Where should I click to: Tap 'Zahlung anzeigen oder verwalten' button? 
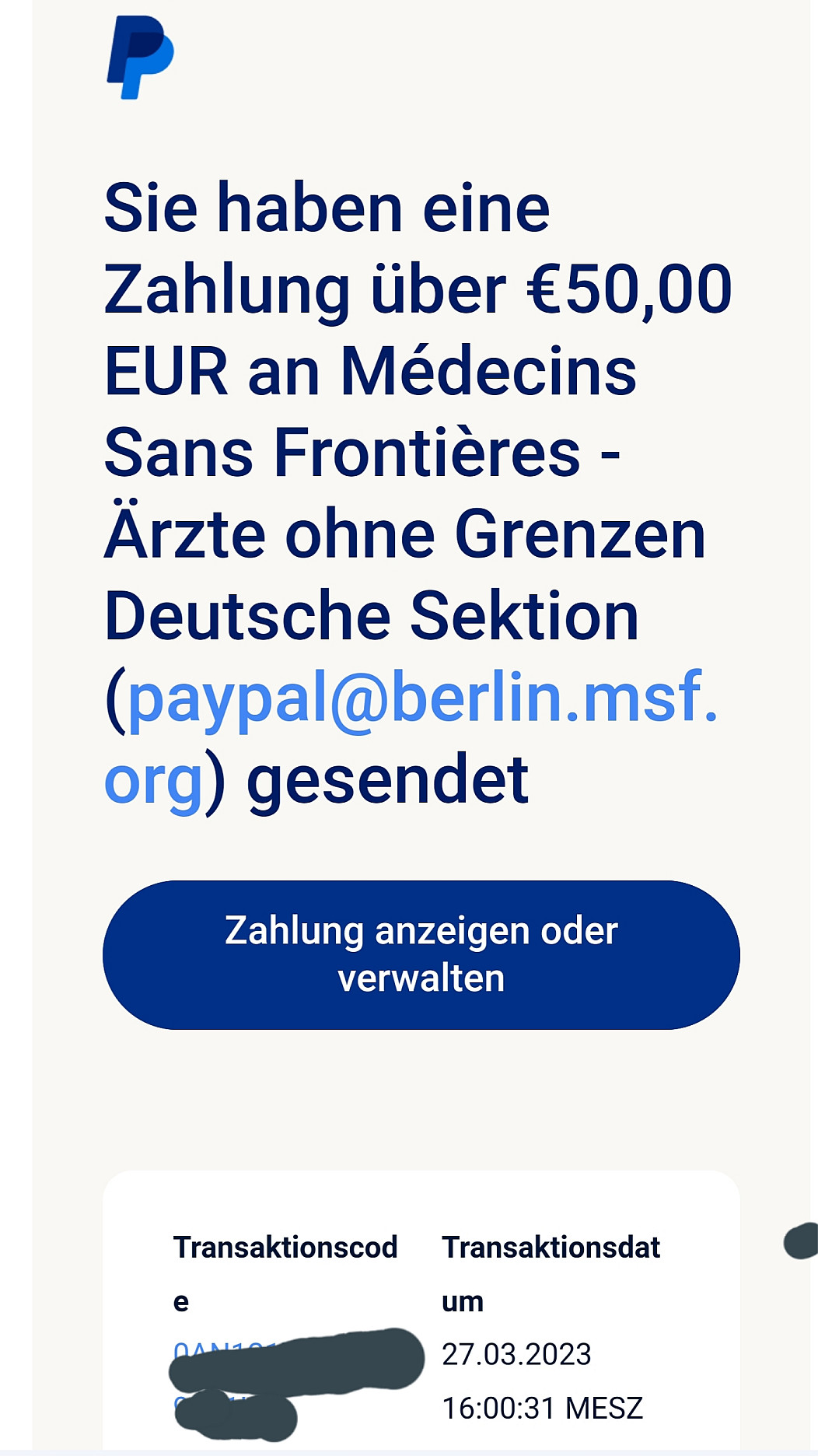pyautogui.click(x=421, y=954)
